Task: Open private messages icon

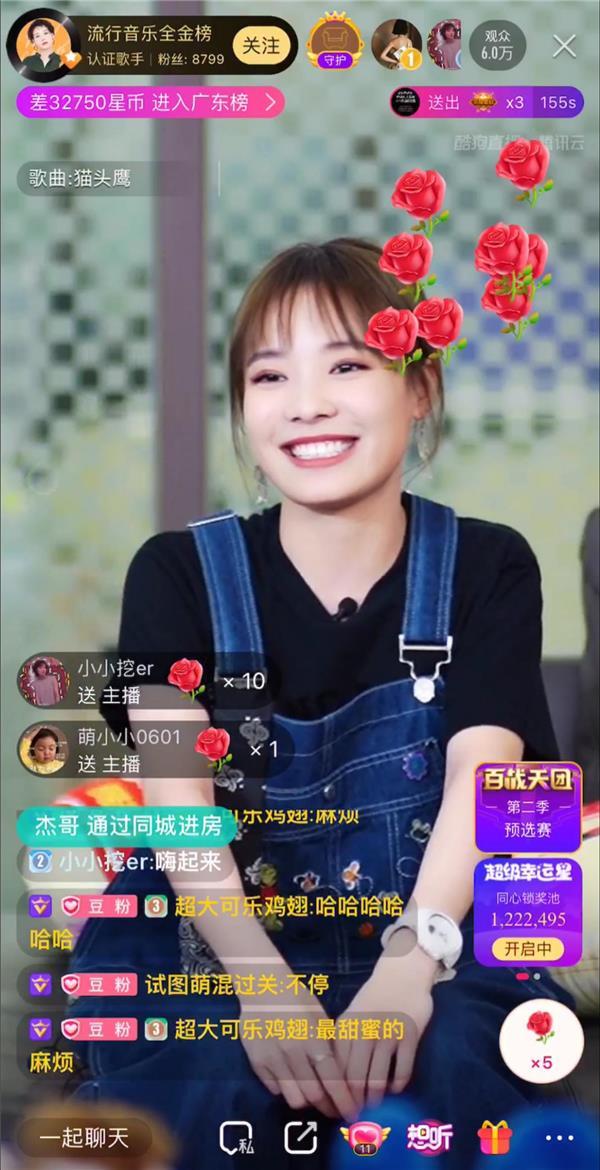Action: tap(237, 1137)
